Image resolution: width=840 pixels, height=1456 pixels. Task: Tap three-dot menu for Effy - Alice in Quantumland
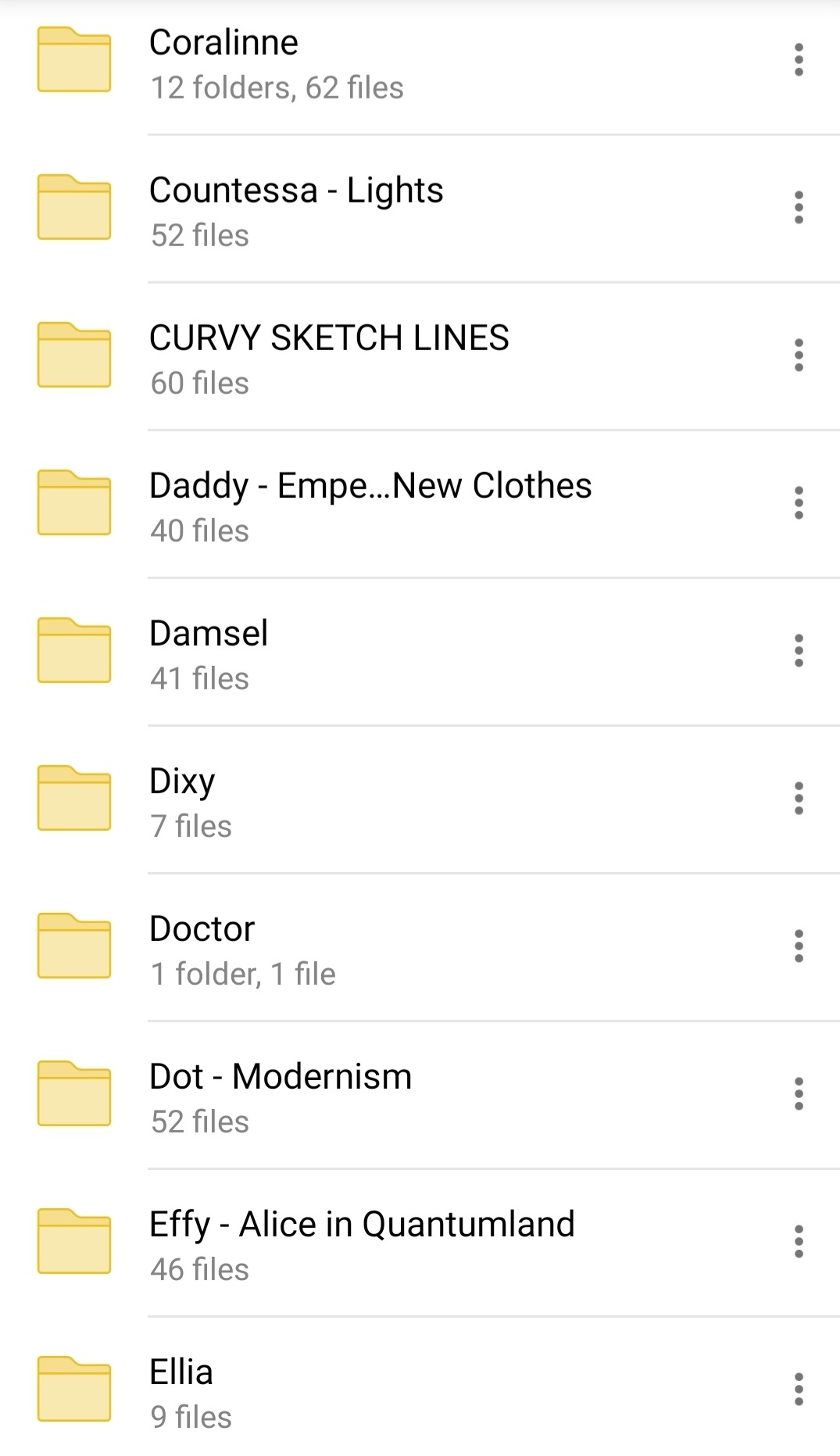(x=798, y=1242)
